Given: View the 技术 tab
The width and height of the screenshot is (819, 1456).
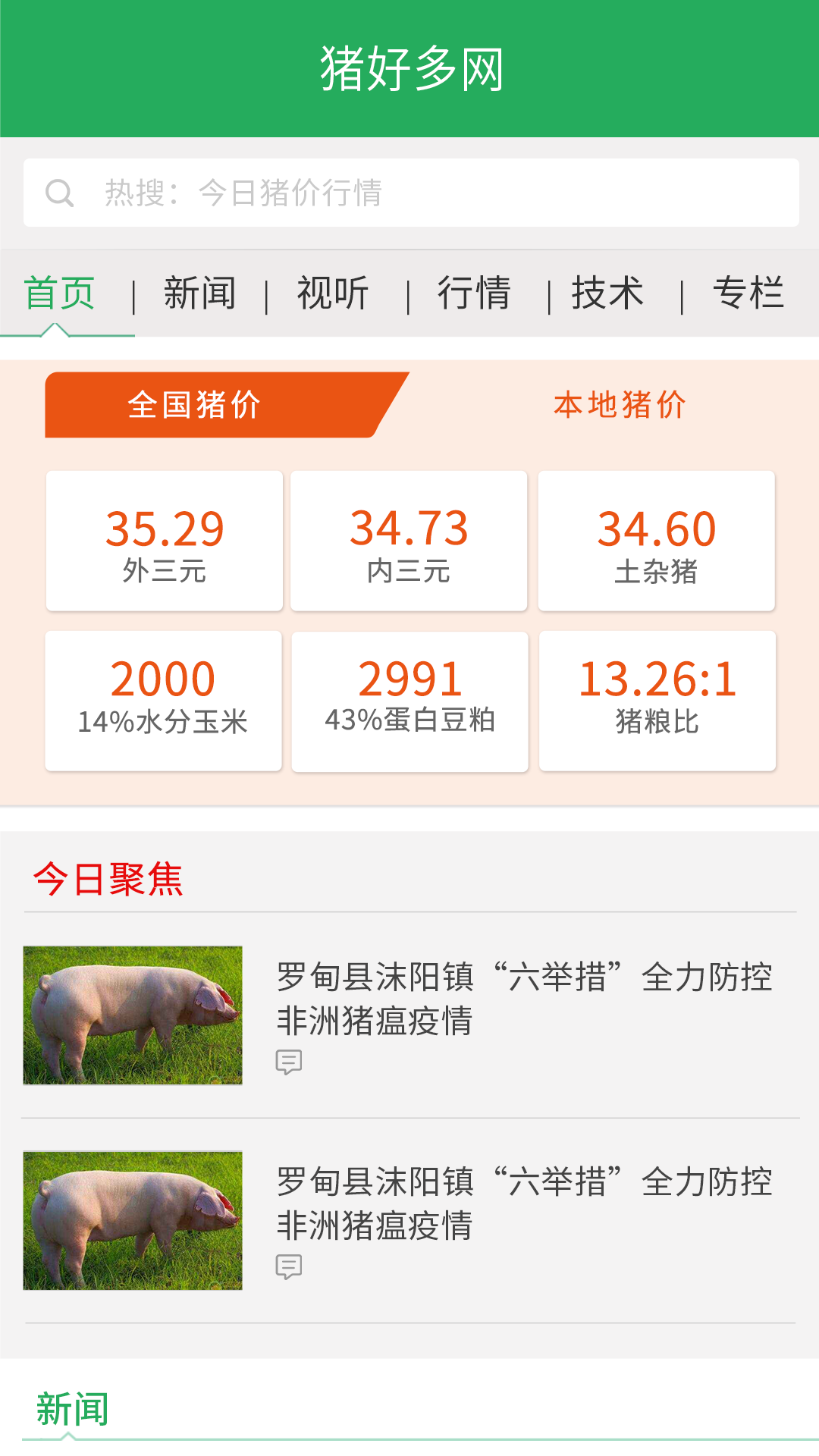Looking at the screenshot, I should pos(607,293).
